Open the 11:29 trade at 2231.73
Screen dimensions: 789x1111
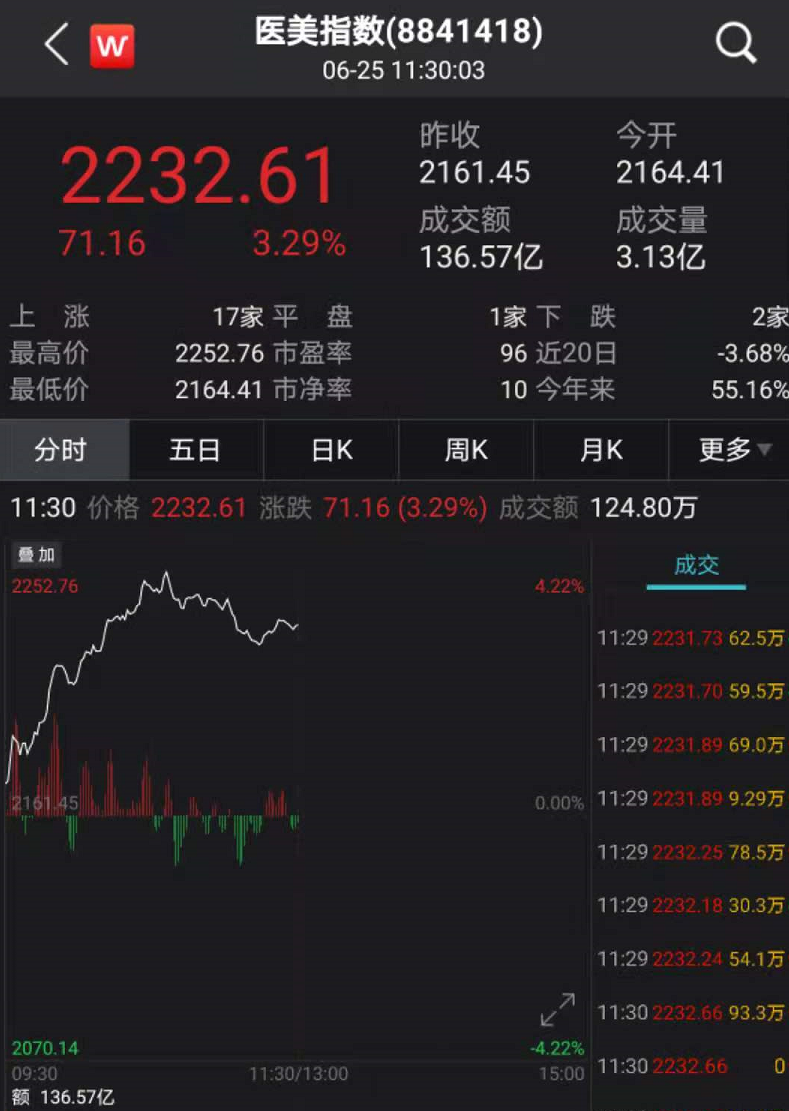pyautogui.click(x=692, y=638)
